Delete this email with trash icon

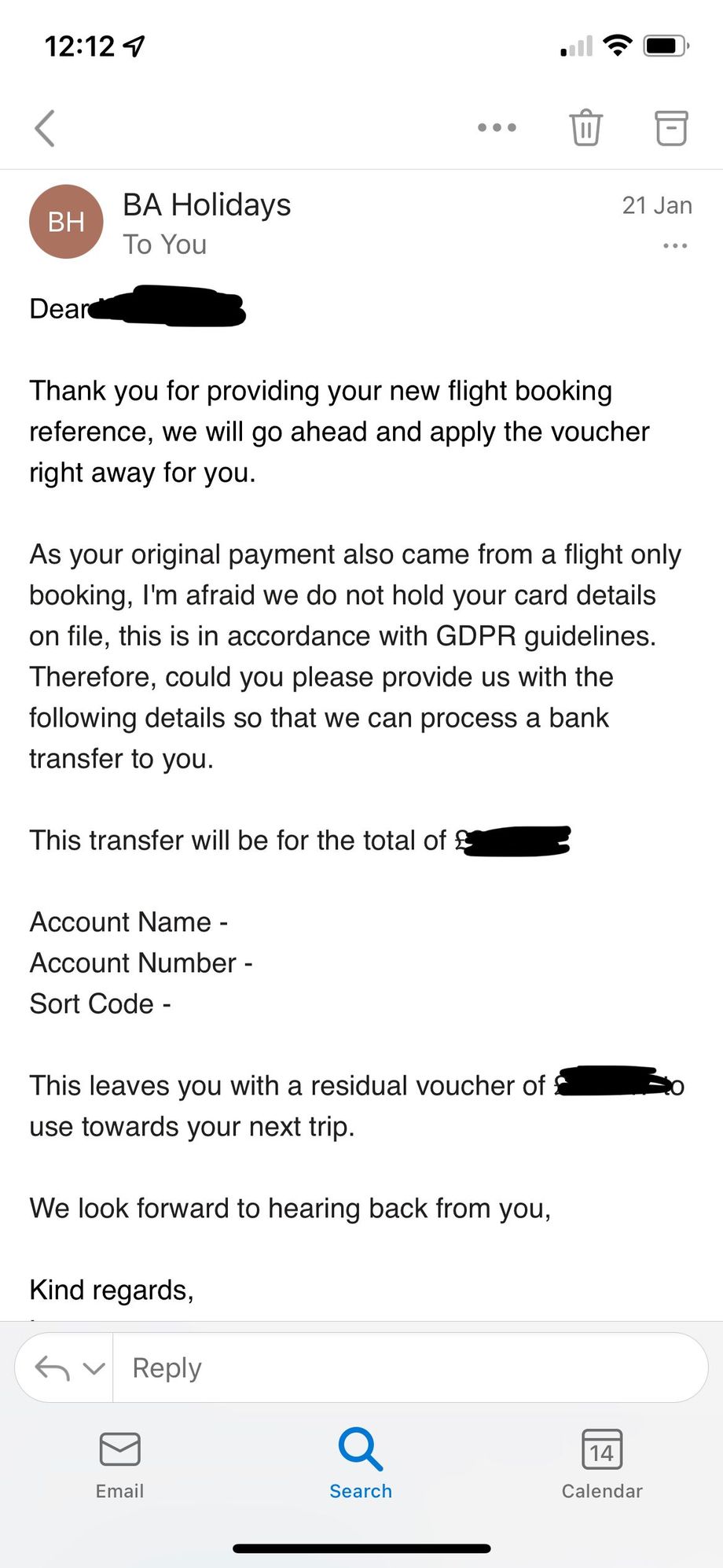tap(585, 127)
